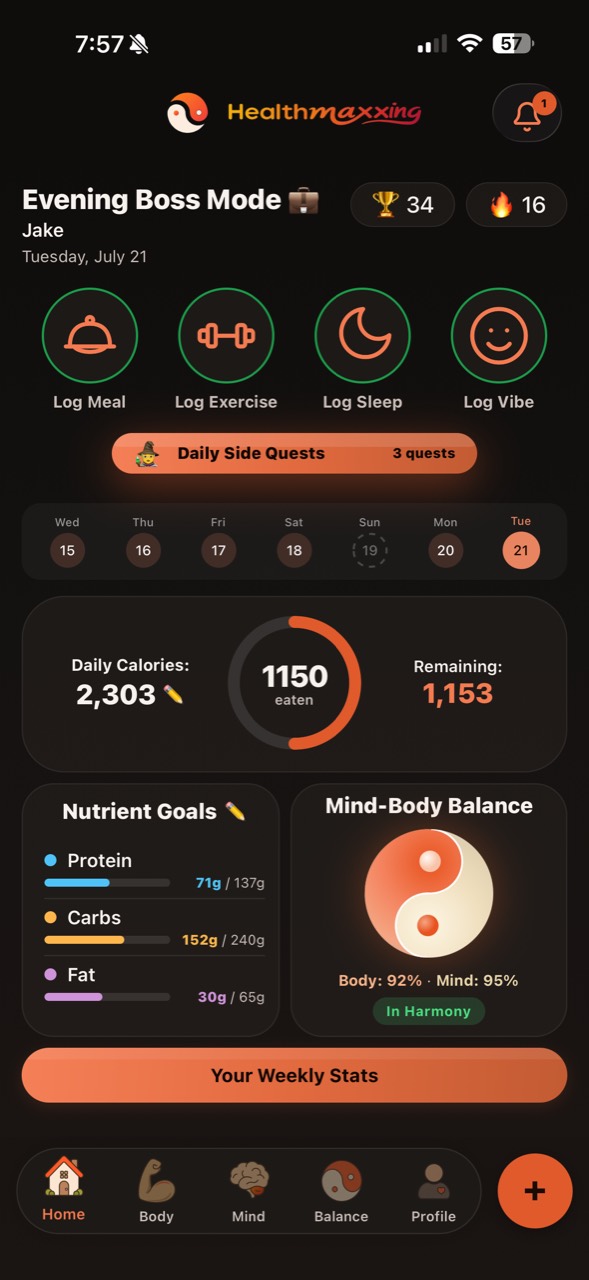Image resolution: width=589 pixels, height=1280 pixels.
Task: Go to the Balance tab
Action: tap(341, 1191)
